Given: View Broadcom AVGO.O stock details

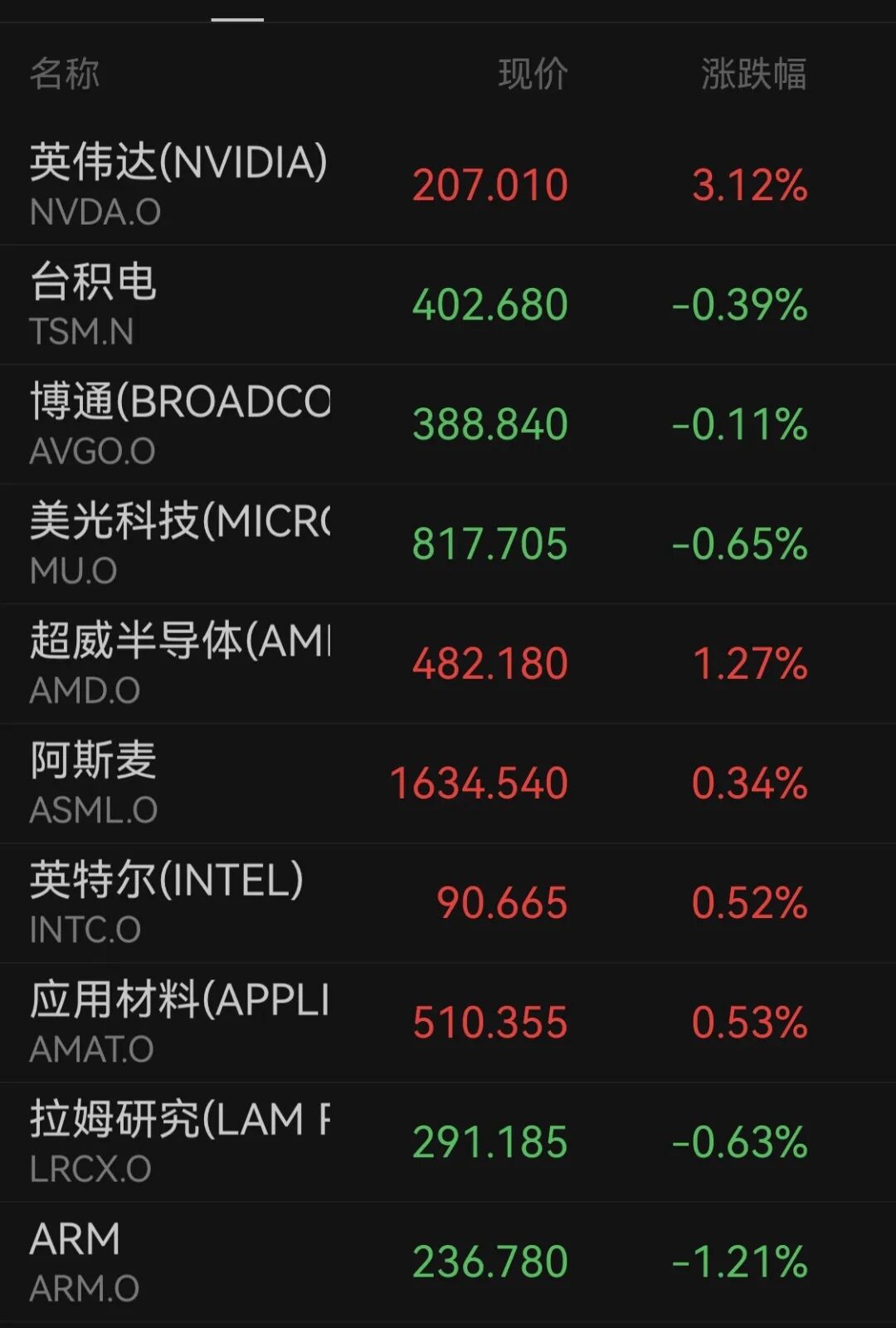Looking at the screenshot, I should coord(448,424).
